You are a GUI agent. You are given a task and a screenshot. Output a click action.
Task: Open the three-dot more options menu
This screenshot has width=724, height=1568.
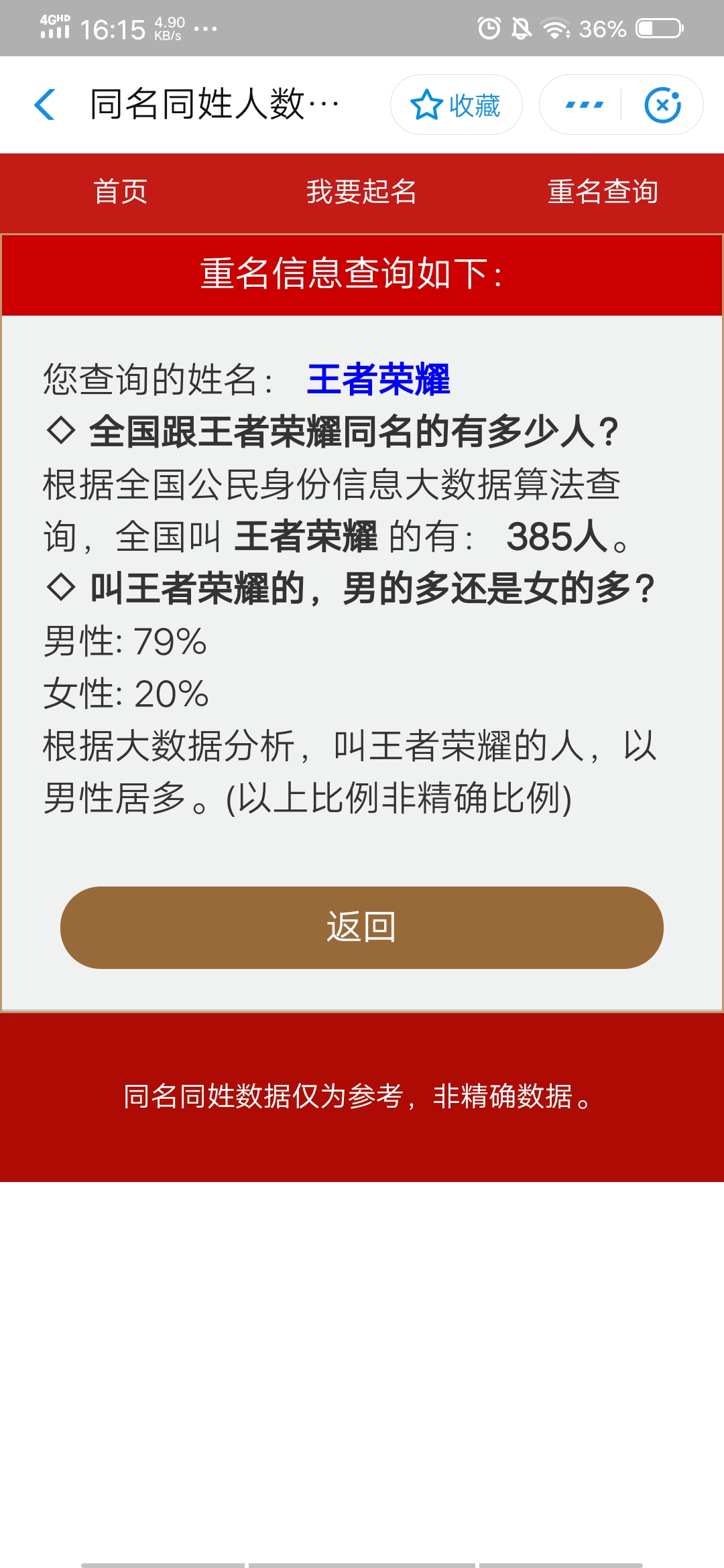(585, 105)
